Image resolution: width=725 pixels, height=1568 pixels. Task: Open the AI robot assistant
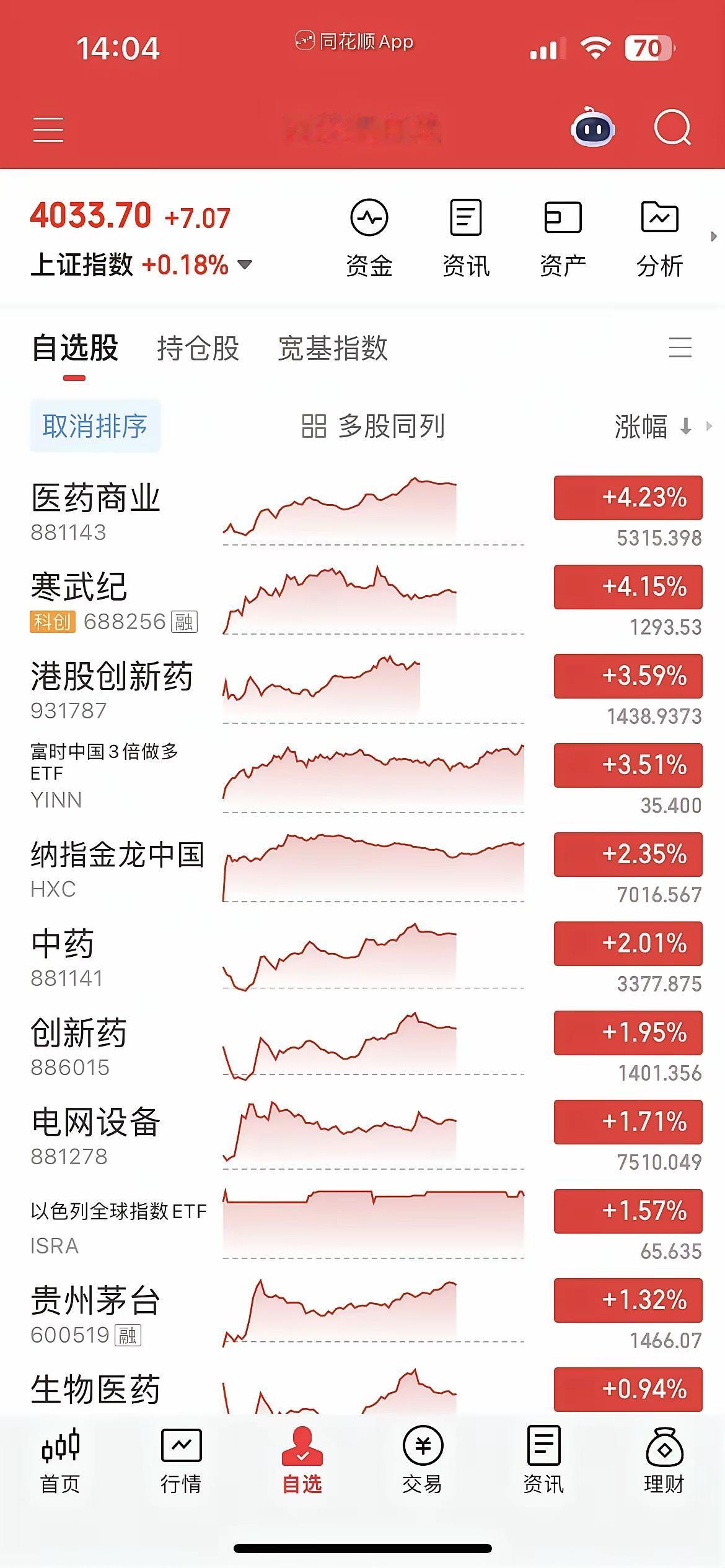[592, 128]
